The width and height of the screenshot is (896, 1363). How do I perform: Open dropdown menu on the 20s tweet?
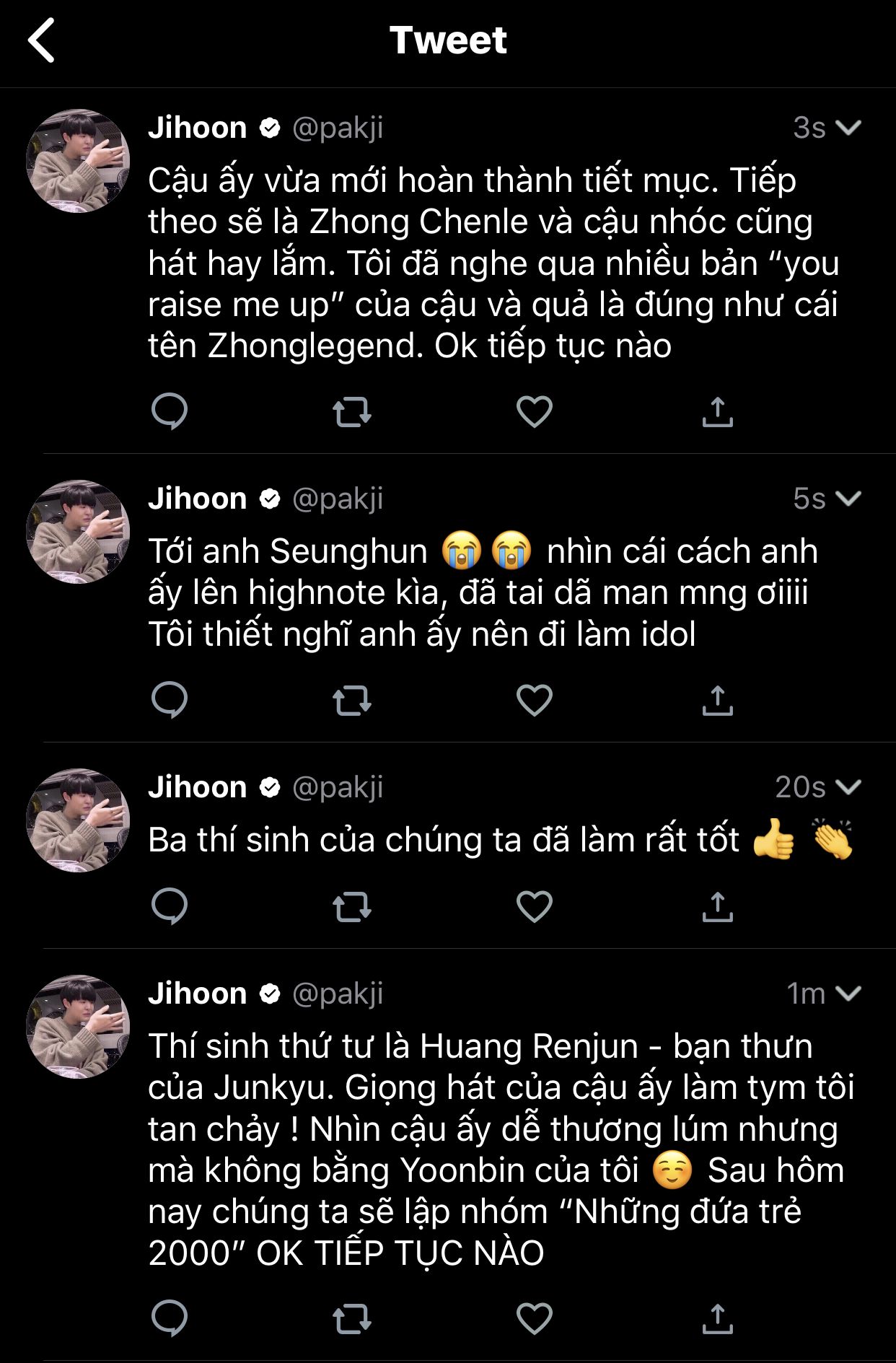(x=848, y=787)
